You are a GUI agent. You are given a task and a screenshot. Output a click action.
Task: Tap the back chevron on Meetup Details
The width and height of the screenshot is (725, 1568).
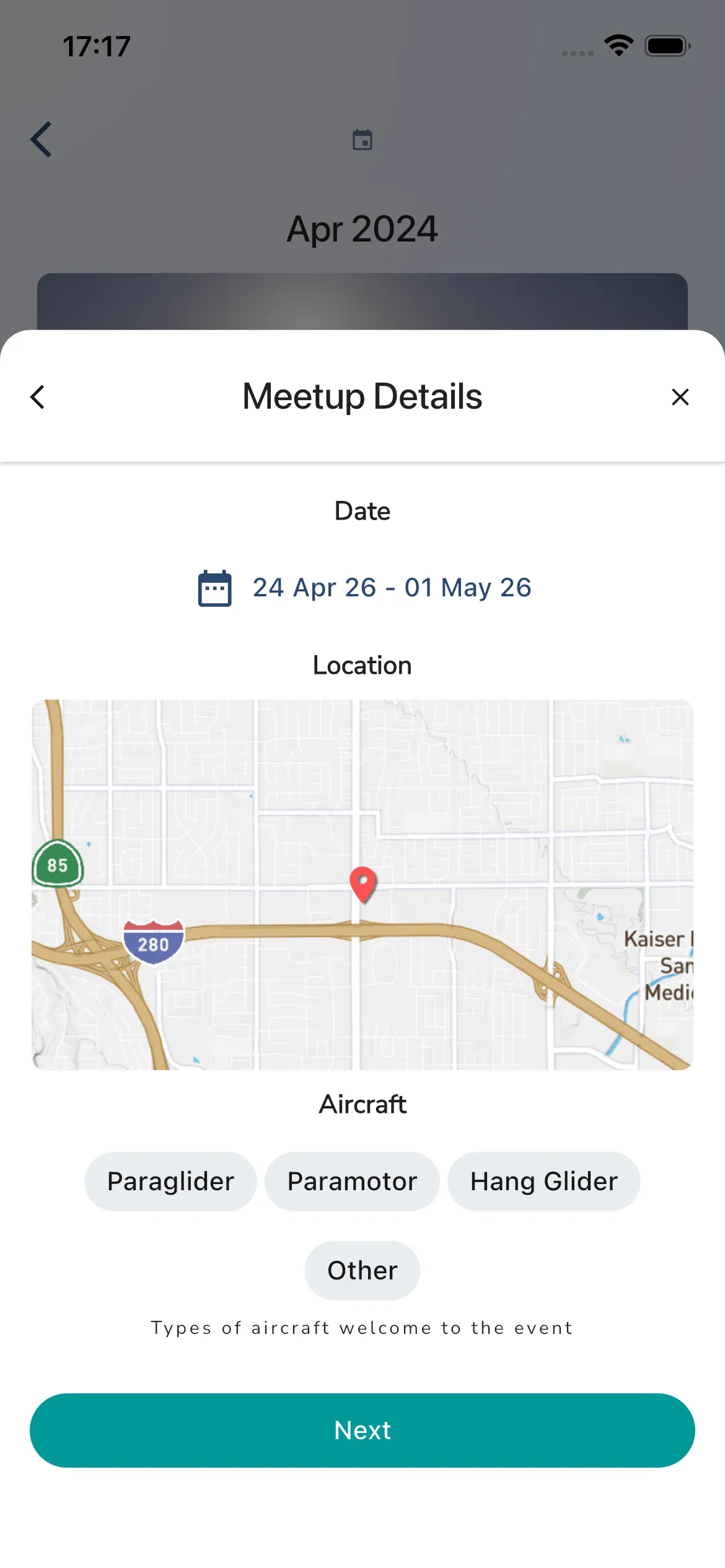37,396
